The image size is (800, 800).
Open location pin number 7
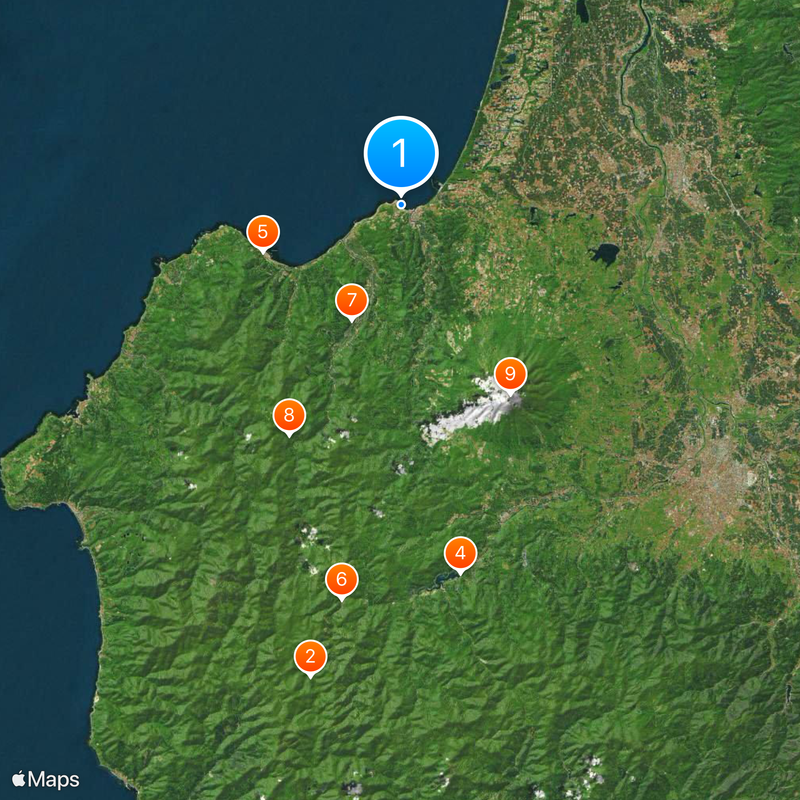click(x=351, y=300)
